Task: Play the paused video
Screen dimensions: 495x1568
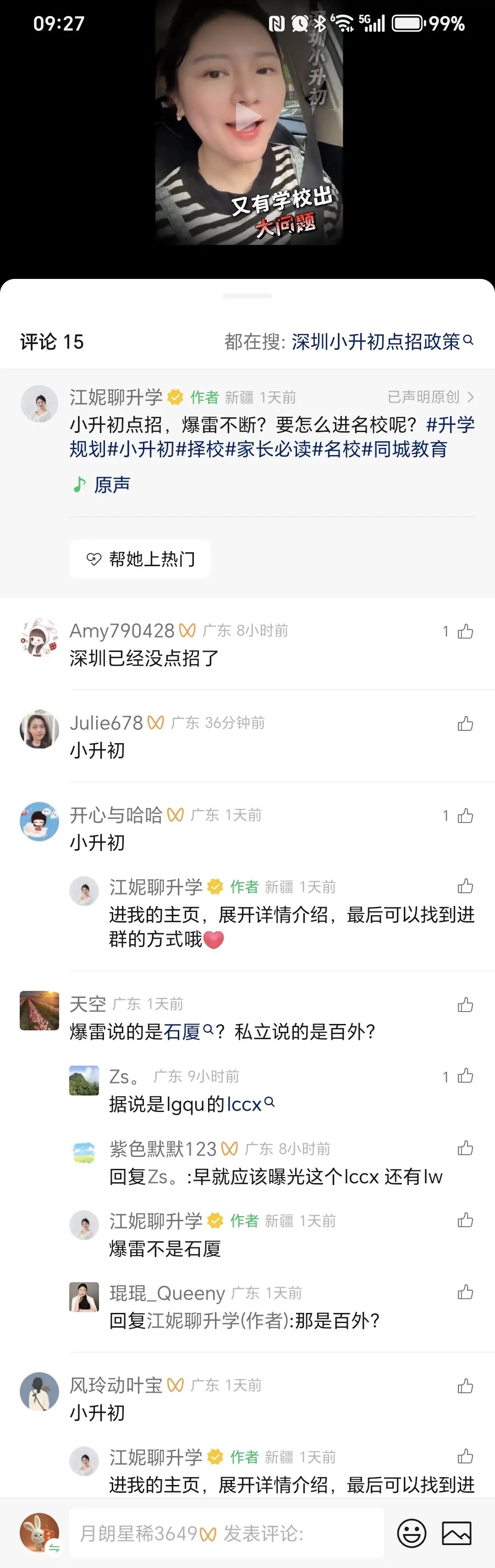Action: tap(248, 117)
